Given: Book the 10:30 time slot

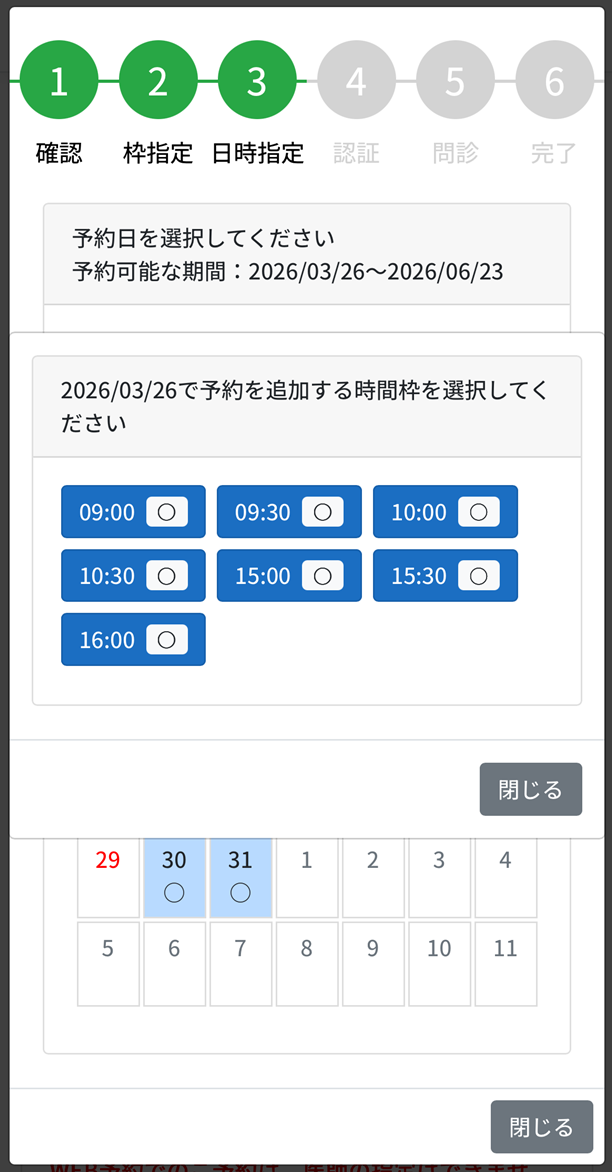Looking at the screenshot, I should (133, 576).
